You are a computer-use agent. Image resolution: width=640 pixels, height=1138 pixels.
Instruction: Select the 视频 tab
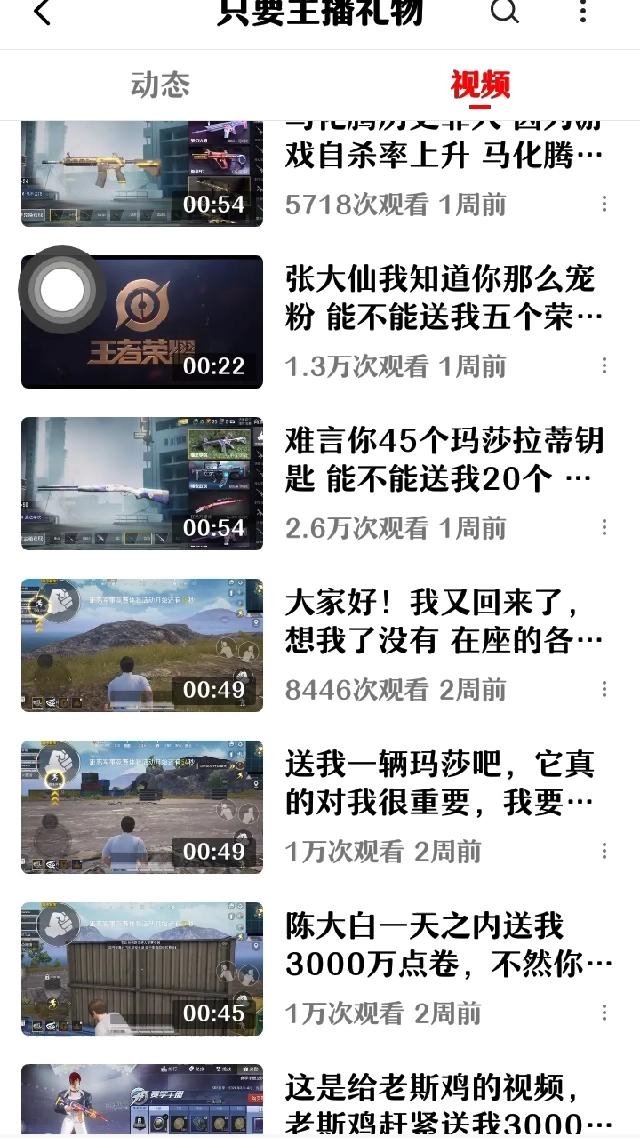tap(480, 85)
